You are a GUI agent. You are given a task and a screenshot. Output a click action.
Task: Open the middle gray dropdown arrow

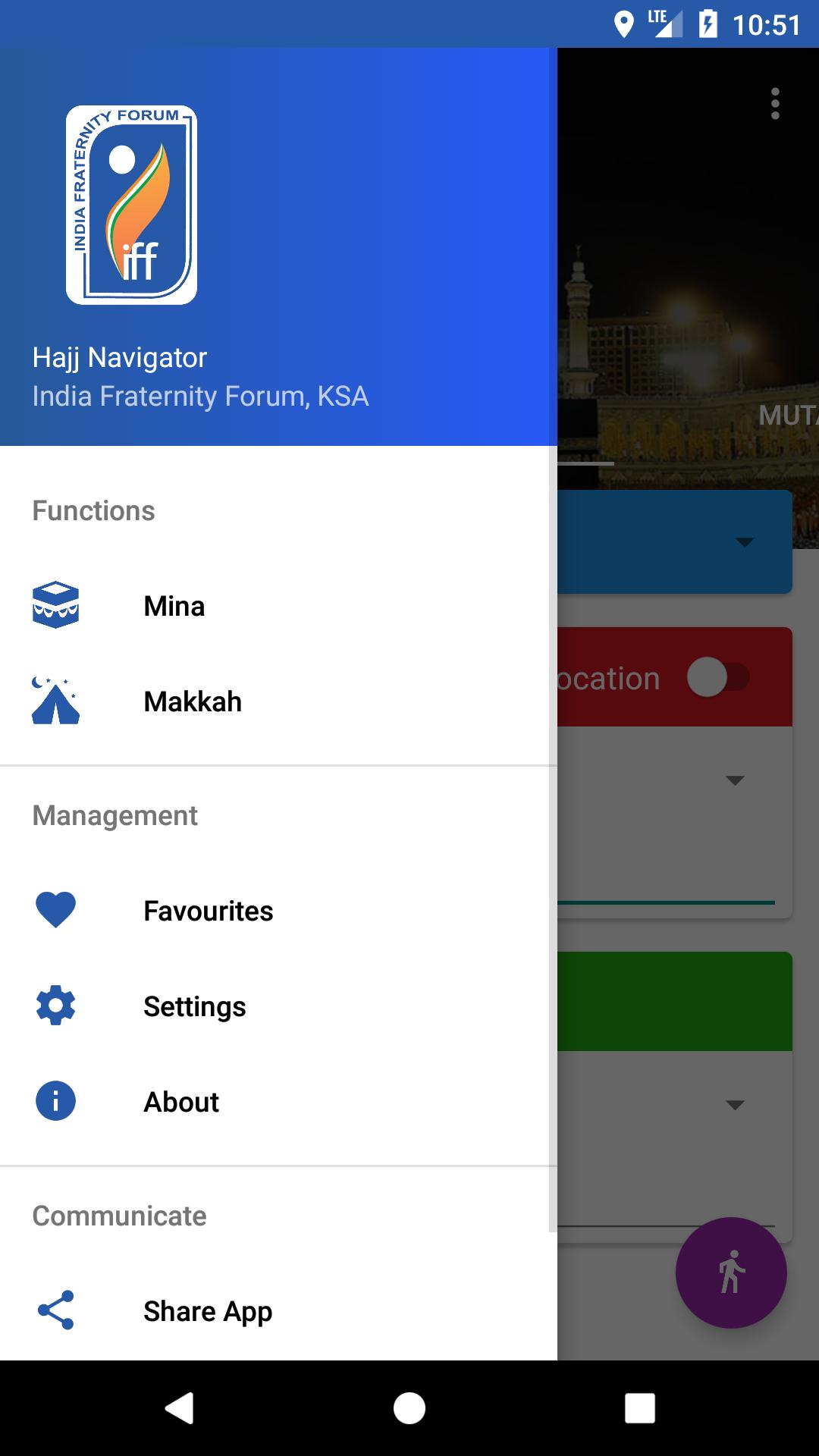click(x=734, y=779)
